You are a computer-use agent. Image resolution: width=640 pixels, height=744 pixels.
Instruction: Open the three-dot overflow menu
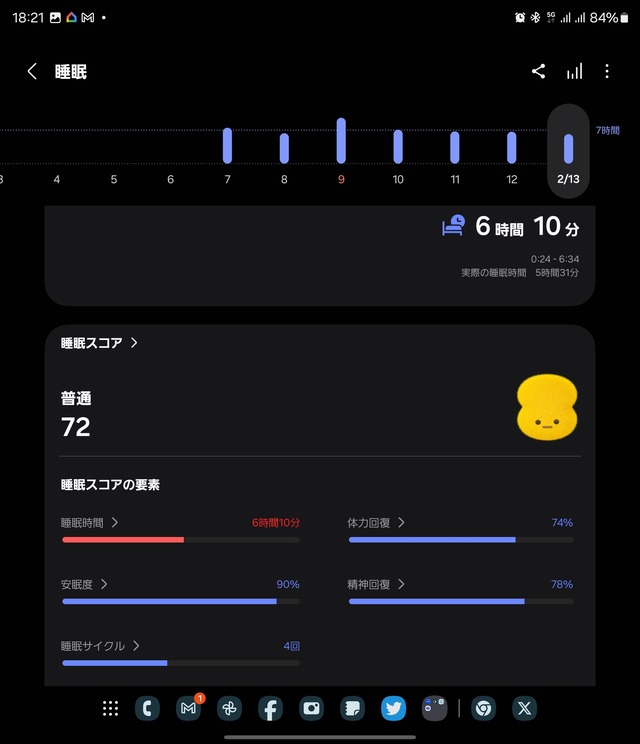pyautogui.click(x=607, y=71)
